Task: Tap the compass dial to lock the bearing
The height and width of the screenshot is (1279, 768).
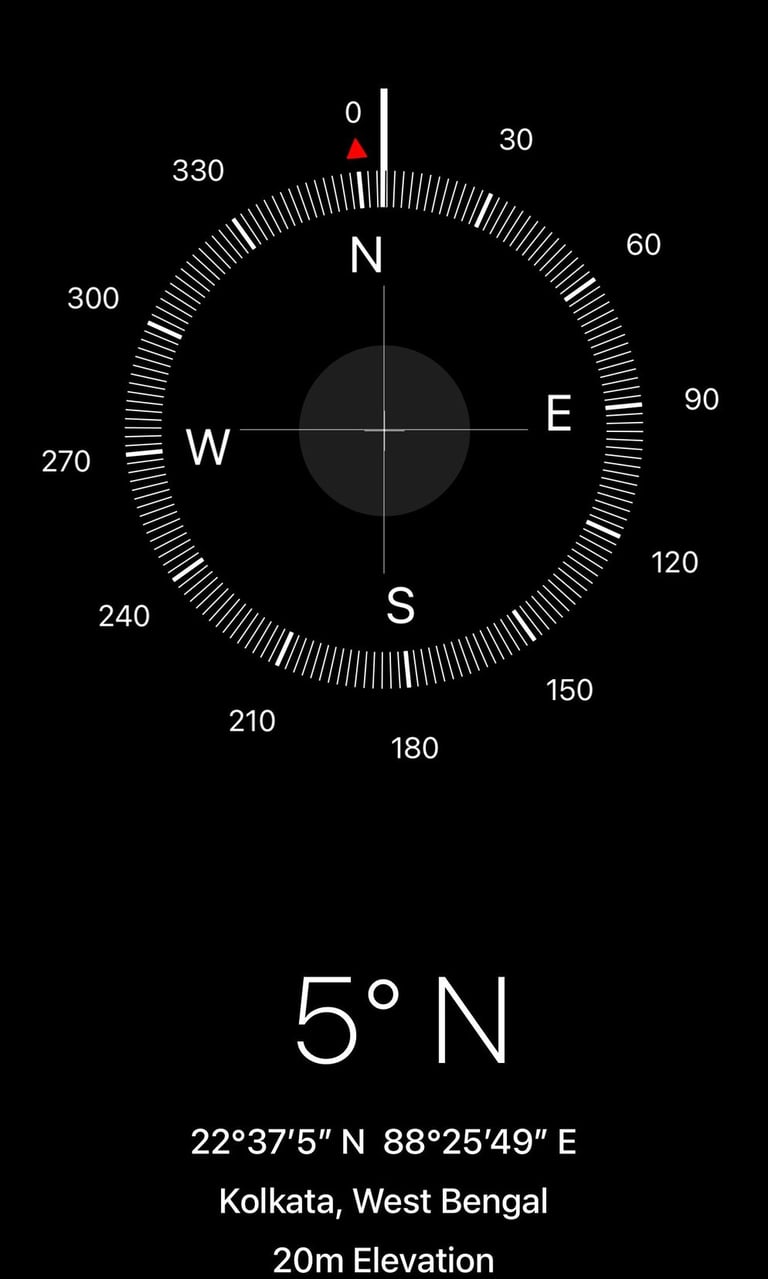Action: 384,430
